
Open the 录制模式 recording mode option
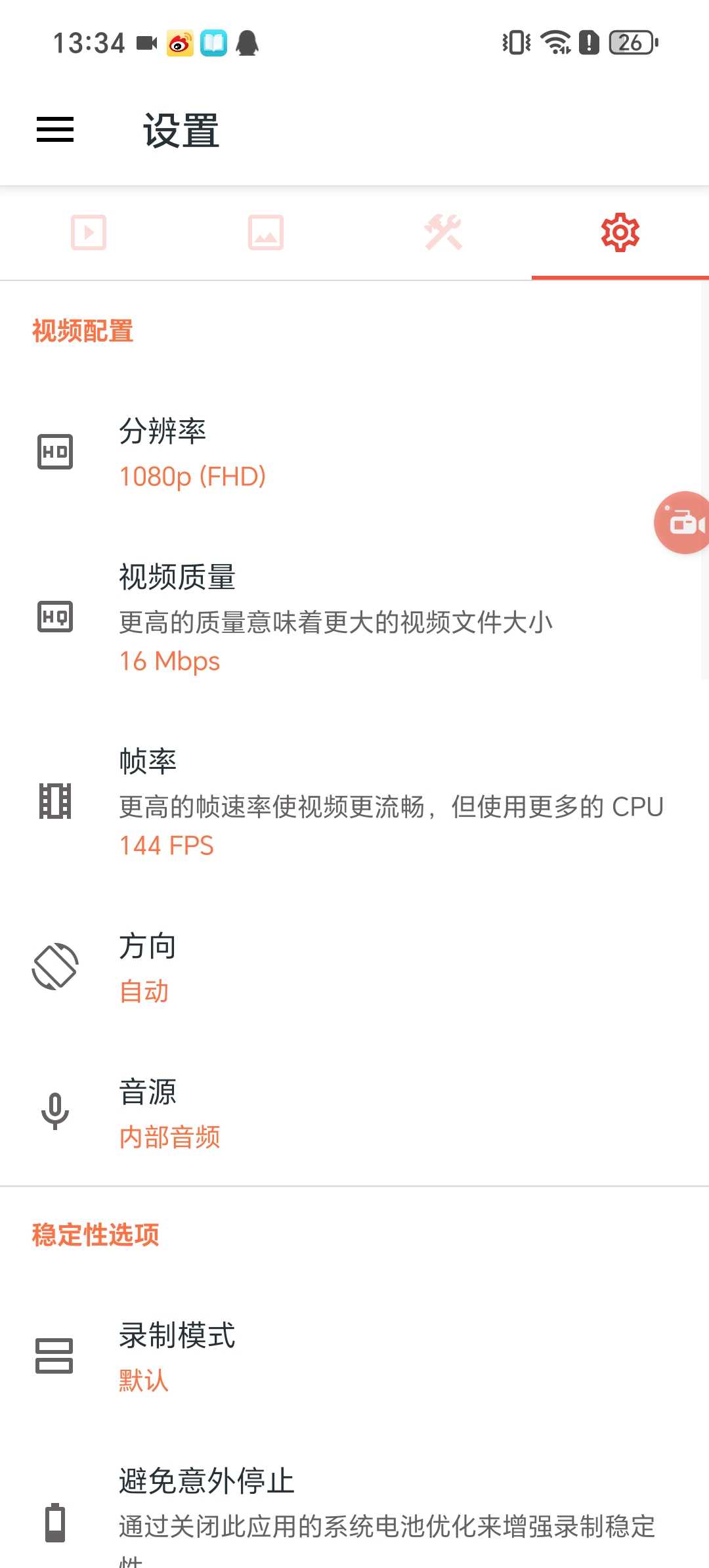[354, 1357]
